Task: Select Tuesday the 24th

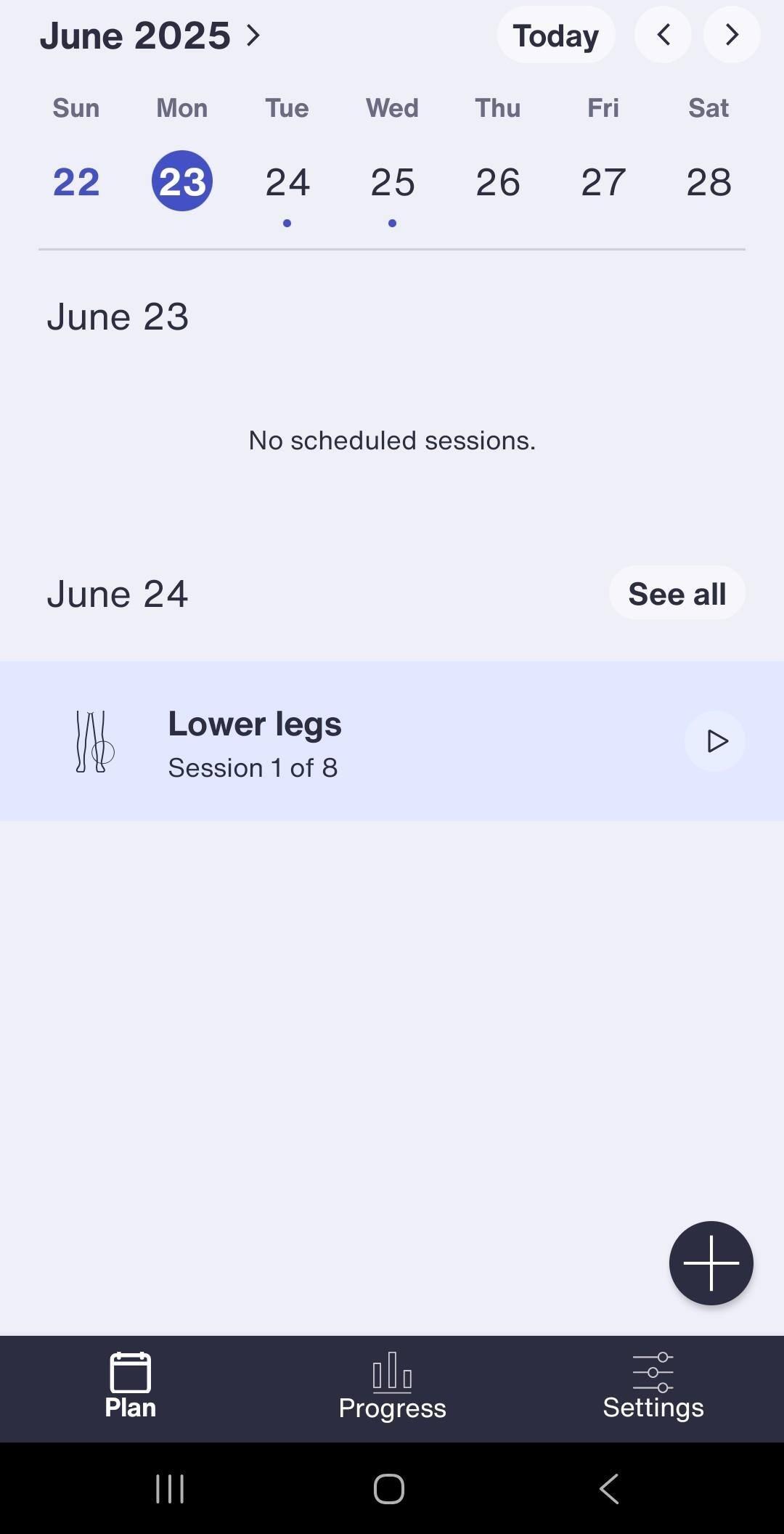Action: [287, 181]
